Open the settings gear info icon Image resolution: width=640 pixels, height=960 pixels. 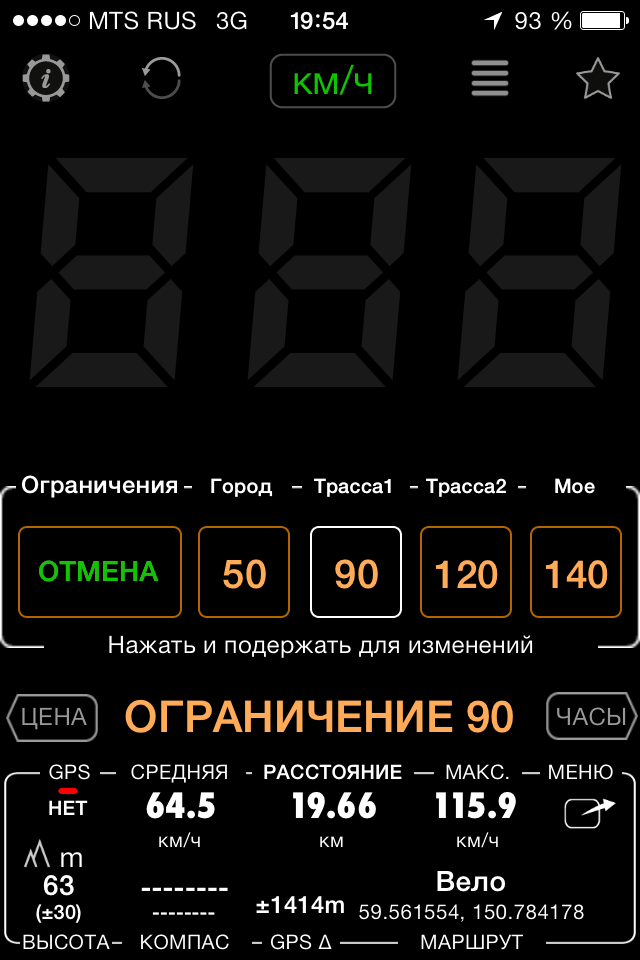pos(46,80)
